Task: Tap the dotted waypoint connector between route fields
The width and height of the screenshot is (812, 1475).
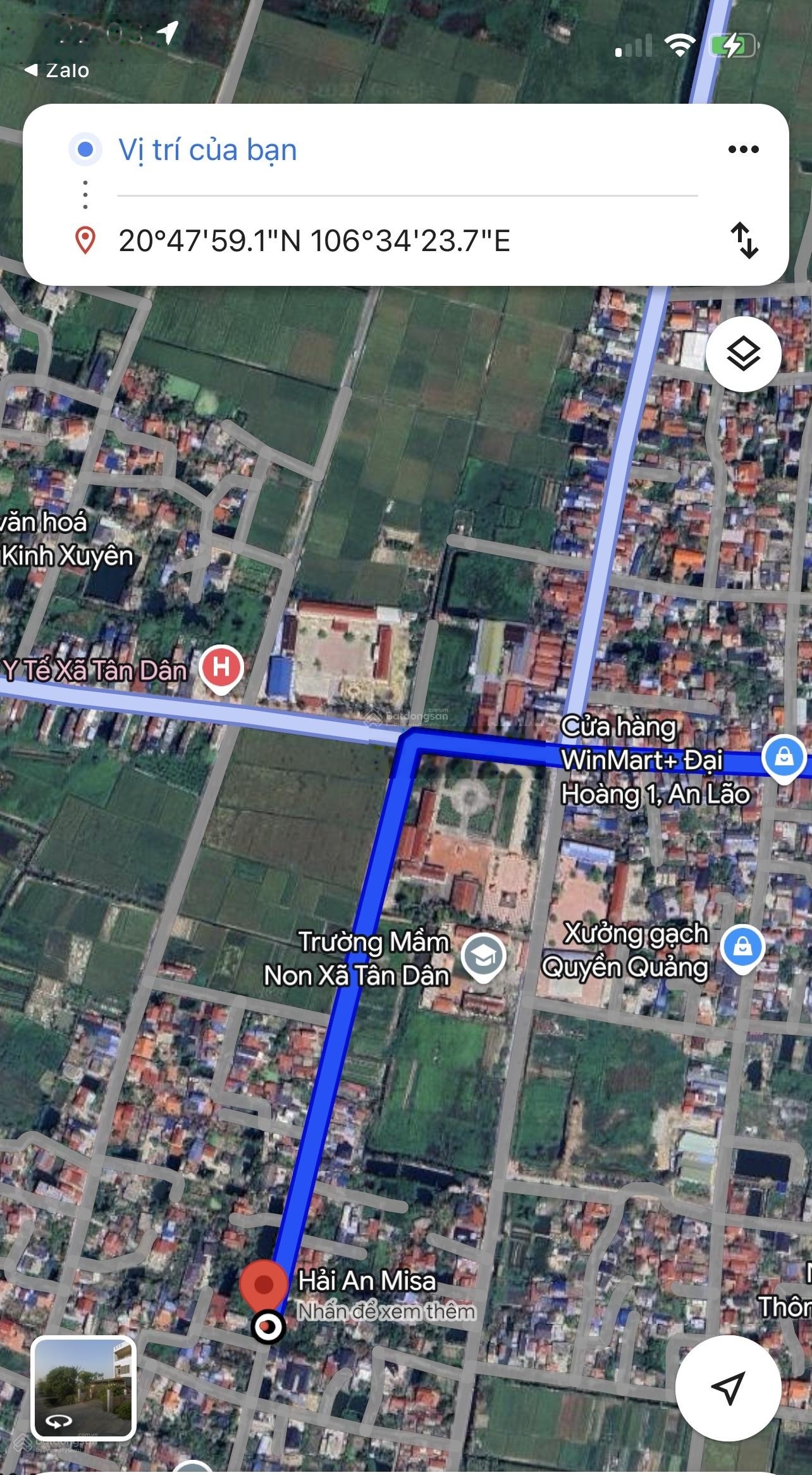Action: tap(86, 194)
